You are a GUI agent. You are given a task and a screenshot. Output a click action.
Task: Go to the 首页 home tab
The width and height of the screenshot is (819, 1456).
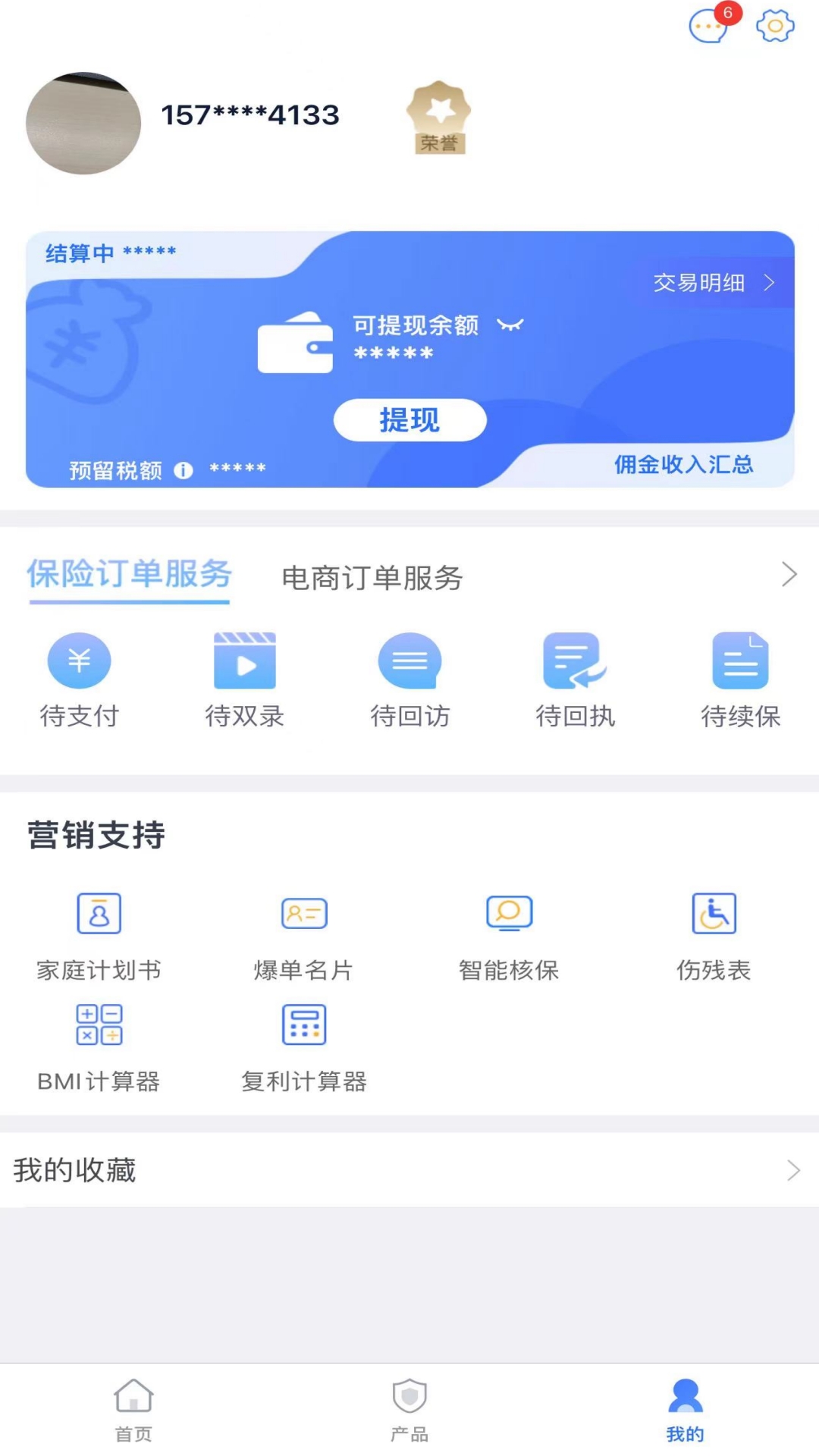pyautogui.click(x=133, y=1410)
